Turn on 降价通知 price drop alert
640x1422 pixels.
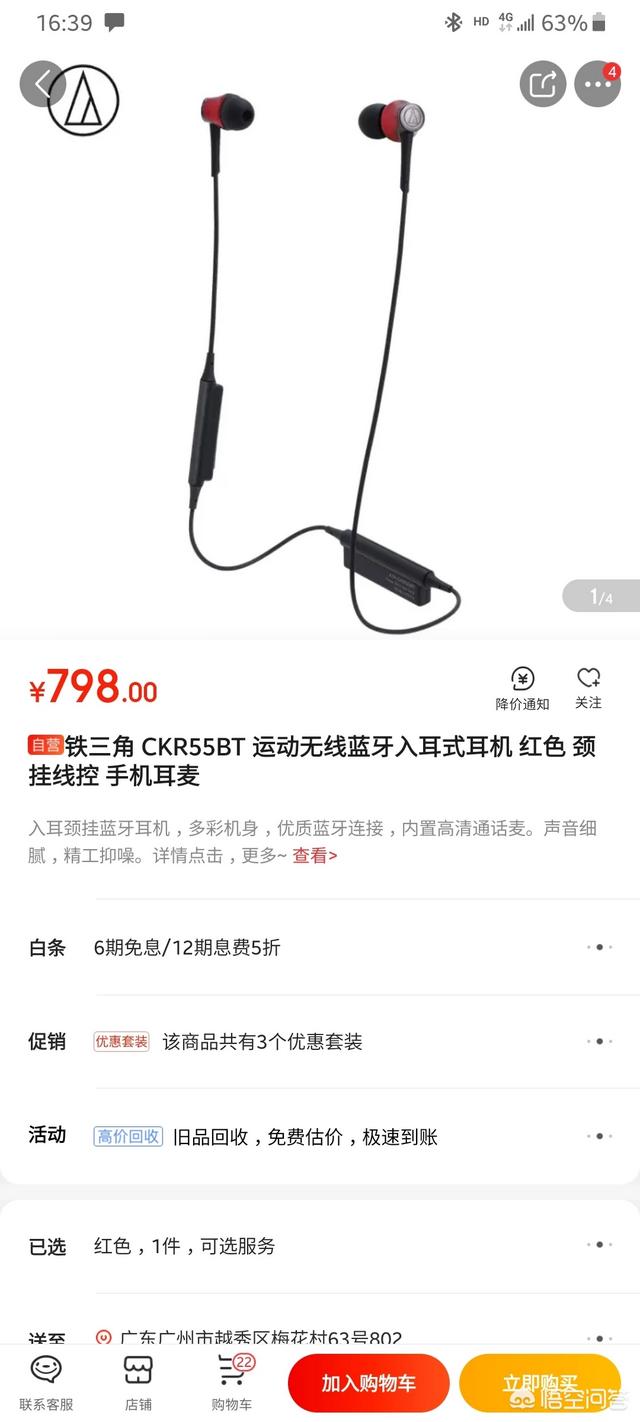click(x=522, y=689)
